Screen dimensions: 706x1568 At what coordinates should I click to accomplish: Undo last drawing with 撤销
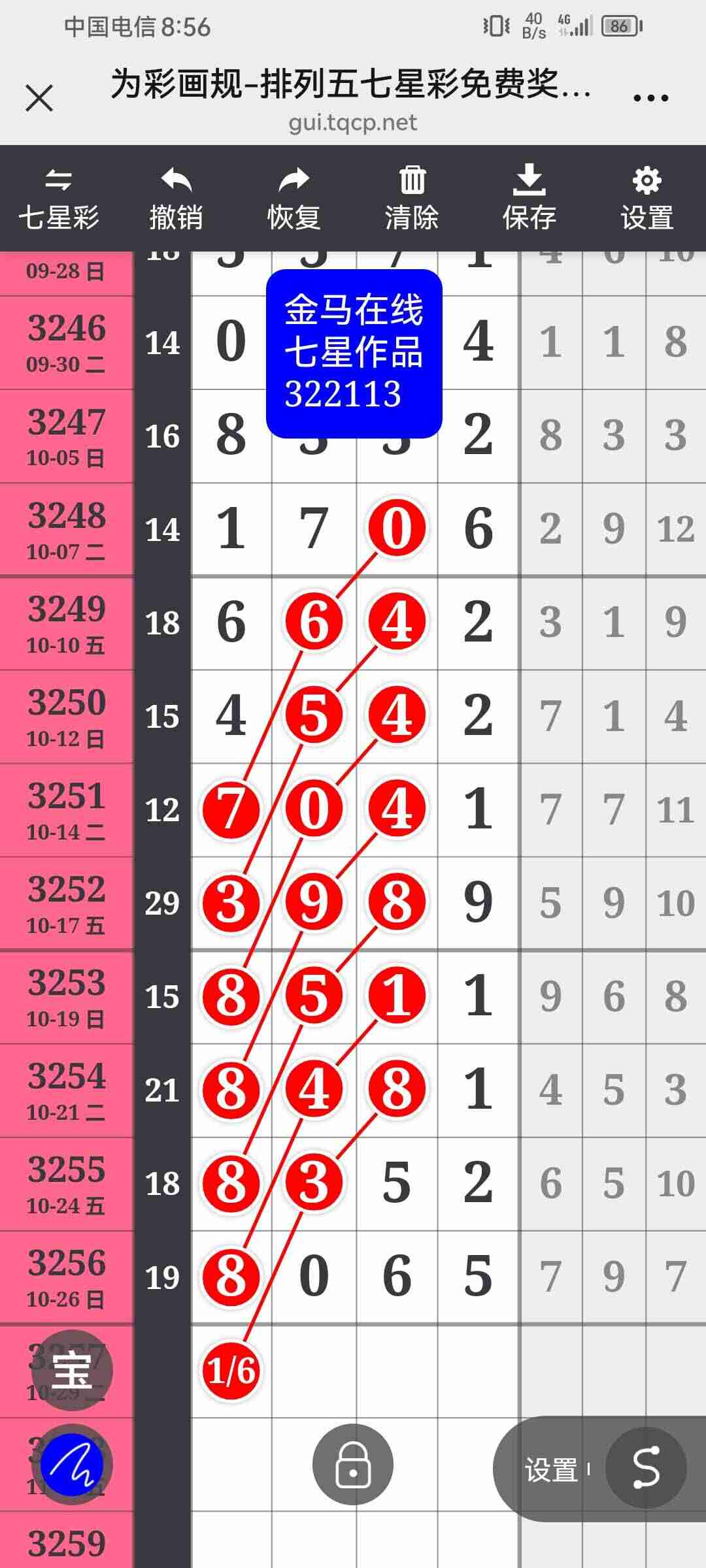coord(176,199)
